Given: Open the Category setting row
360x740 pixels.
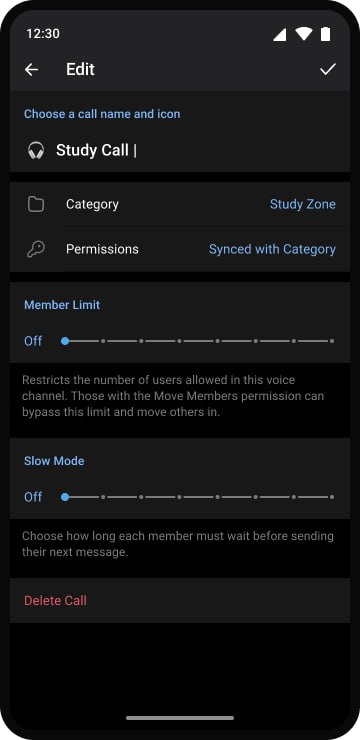Looking at the screenshot, I should (180, 204).
